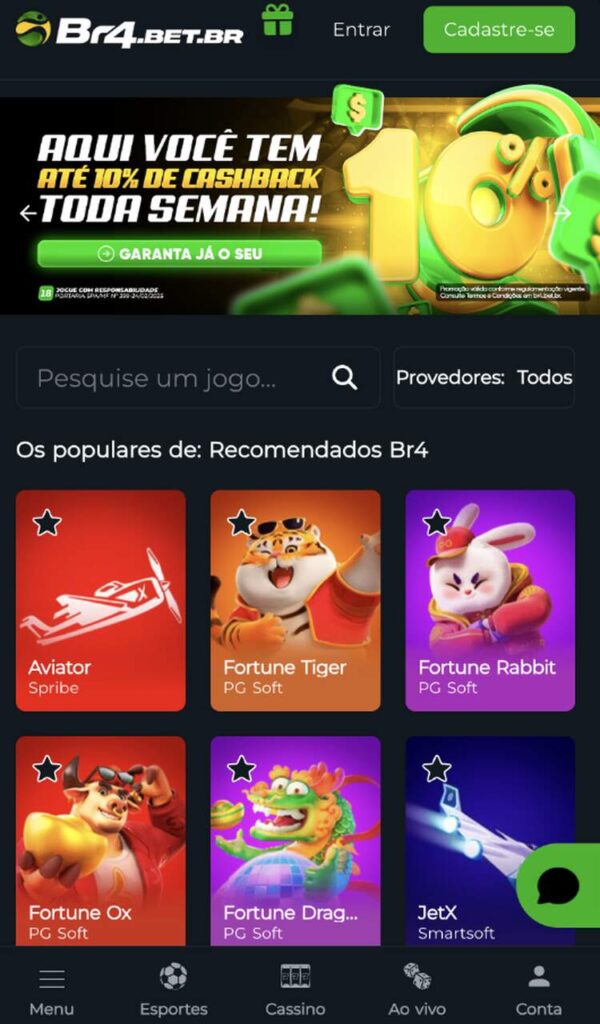Open the Menu drawer
Image resolution: width=600 pixels, height=1024 pixels.
pyautogui.click(x=51, y=990)
